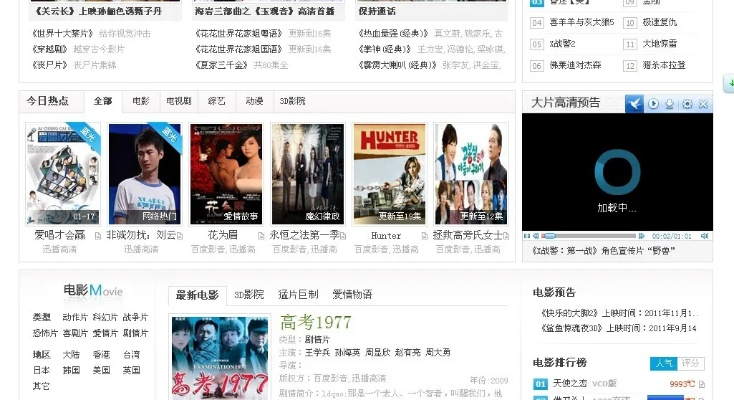The width and height of the screenshot is (734, 400).
Task: Open the Hunter series poster
Action: click(389, 173)
